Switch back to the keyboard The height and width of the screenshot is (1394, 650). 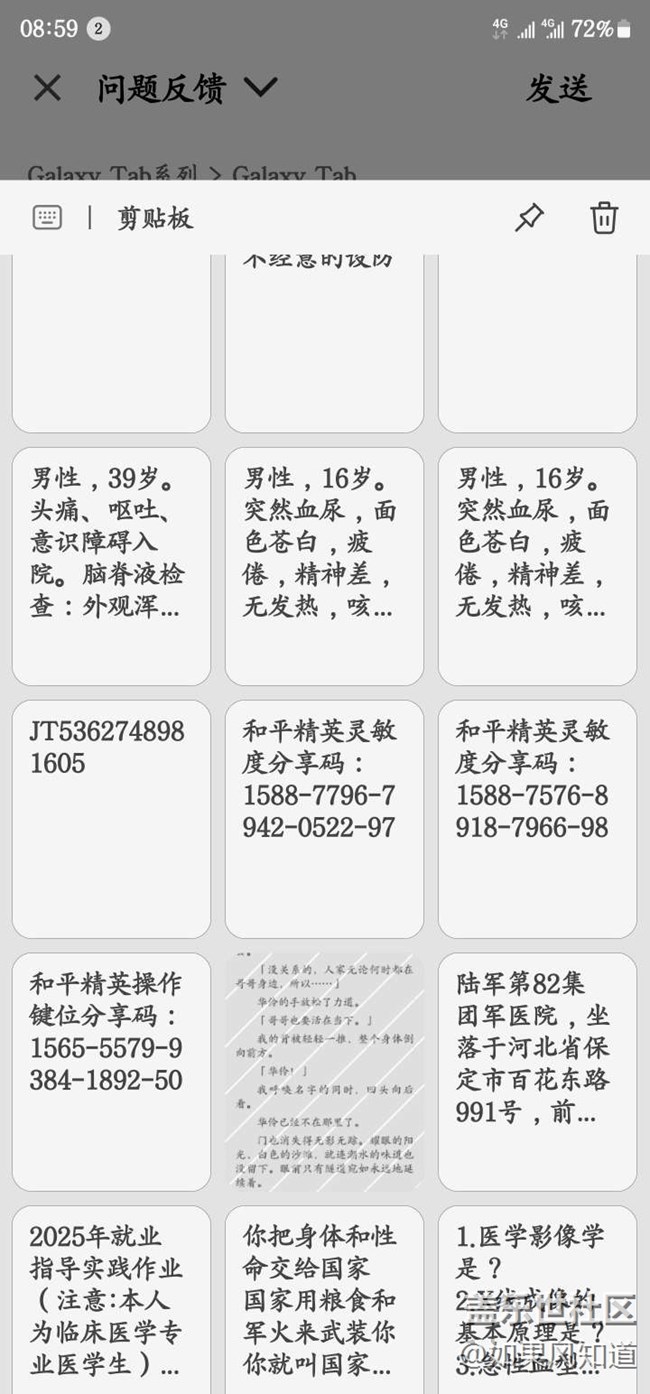[x=47, y=217]
